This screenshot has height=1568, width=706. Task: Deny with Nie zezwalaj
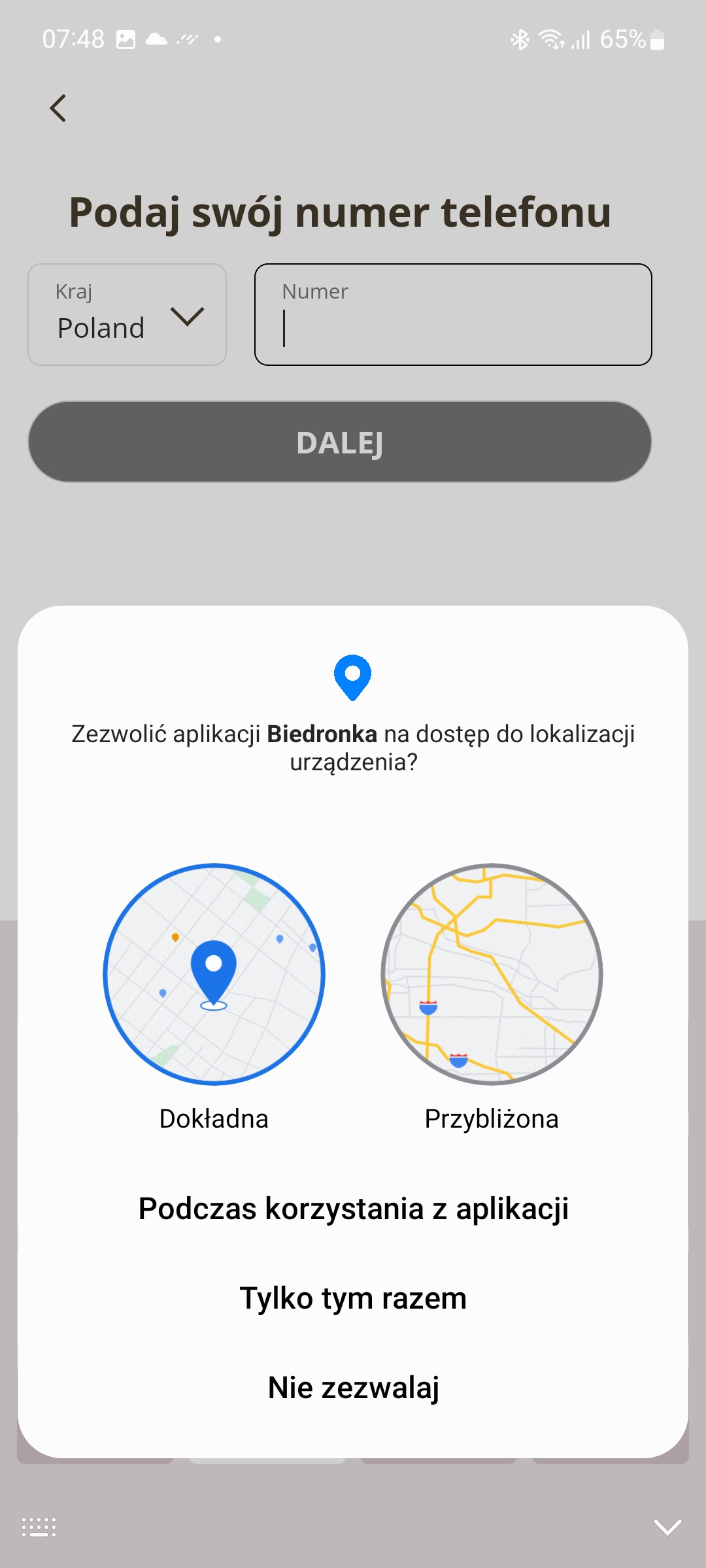tap(353, 1387)
